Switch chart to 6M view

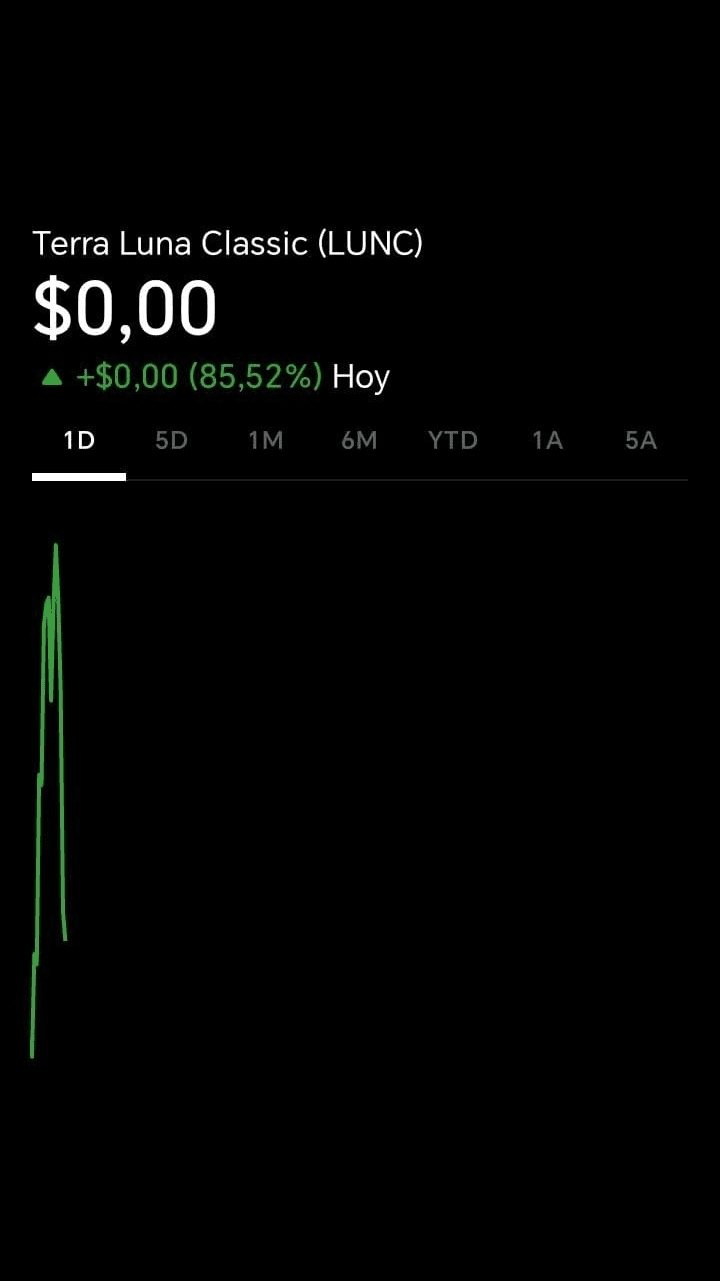359,441
